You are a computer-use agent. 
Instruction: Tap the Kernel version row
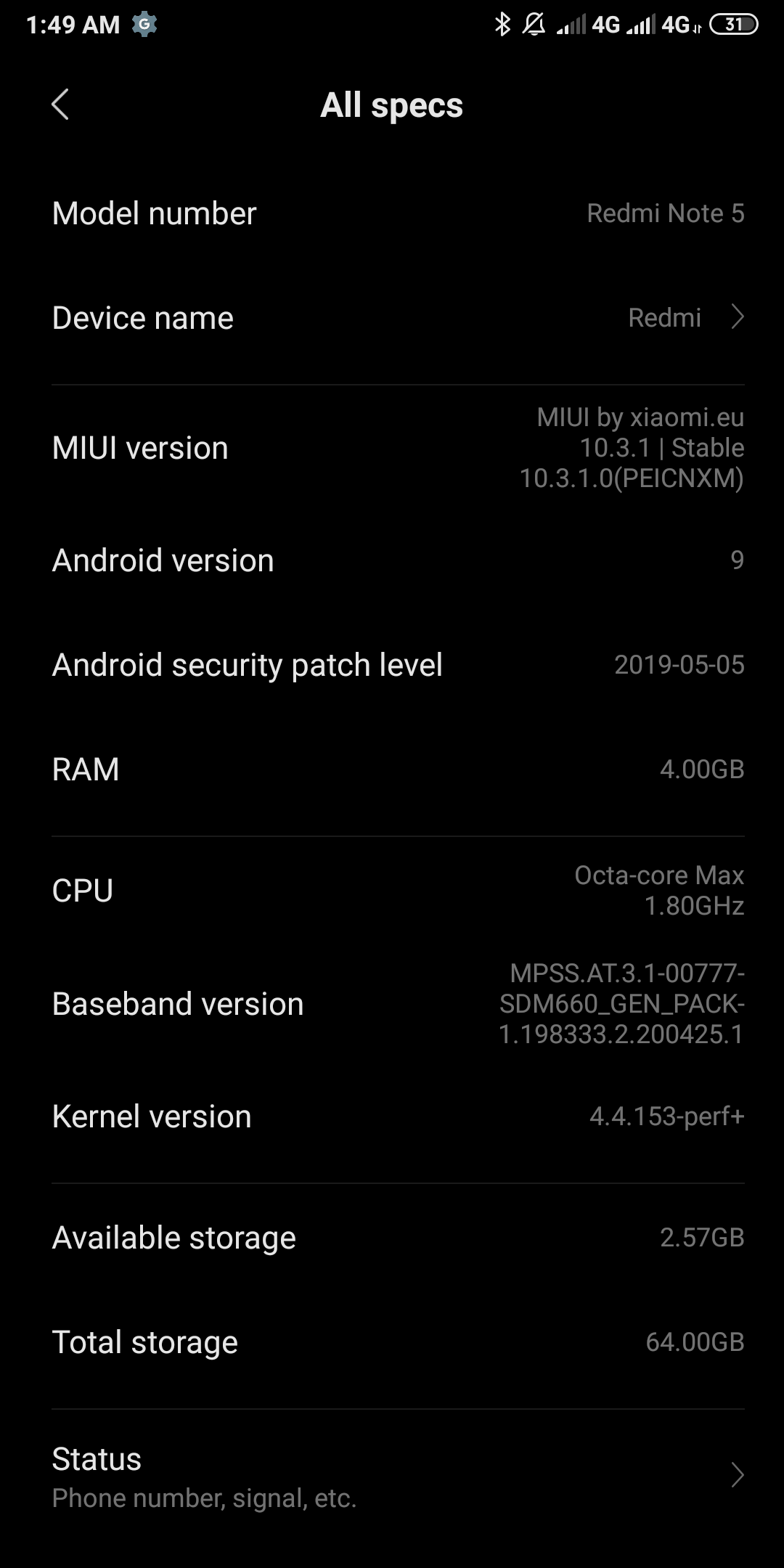coord(392,1116)
